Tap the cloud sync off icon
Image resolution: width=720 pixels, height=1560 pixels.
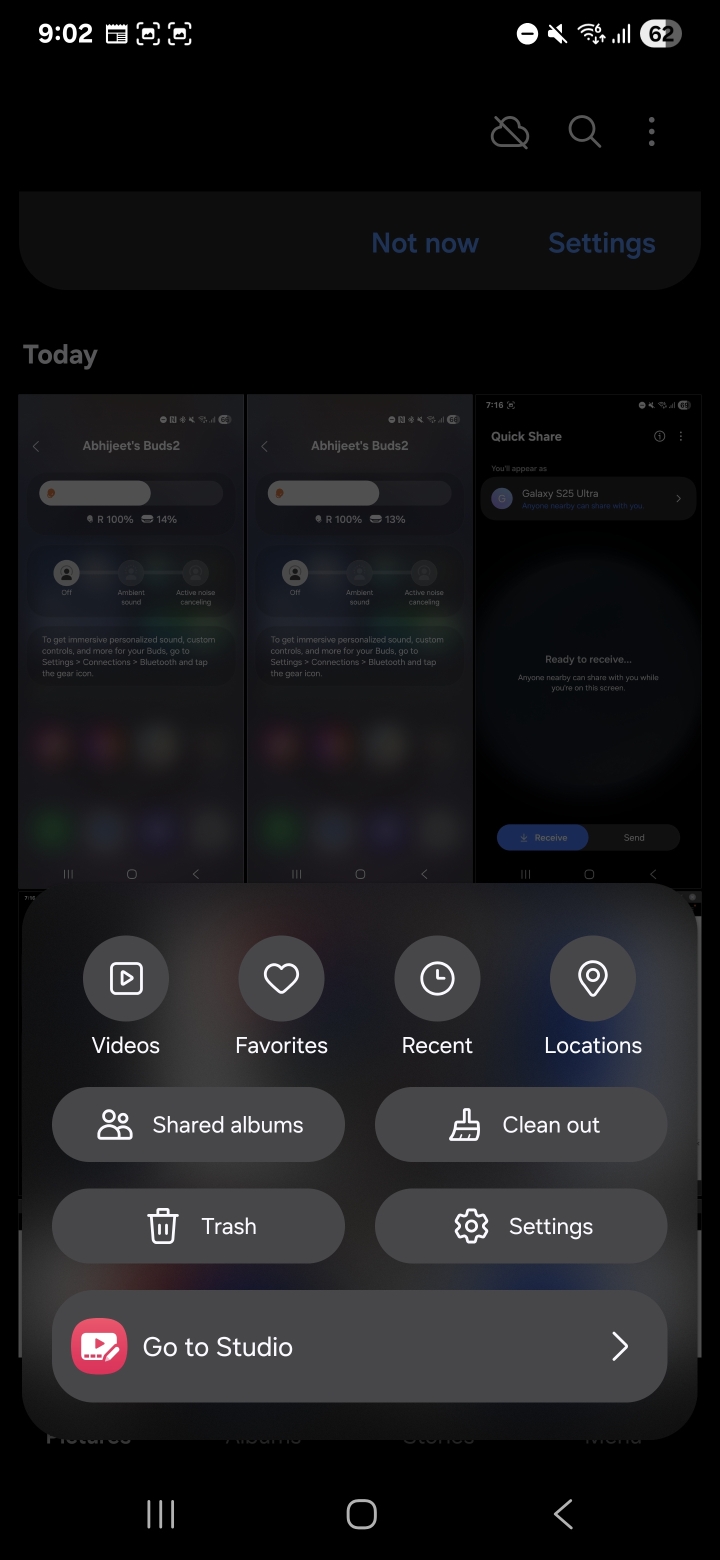click(510, 131)
